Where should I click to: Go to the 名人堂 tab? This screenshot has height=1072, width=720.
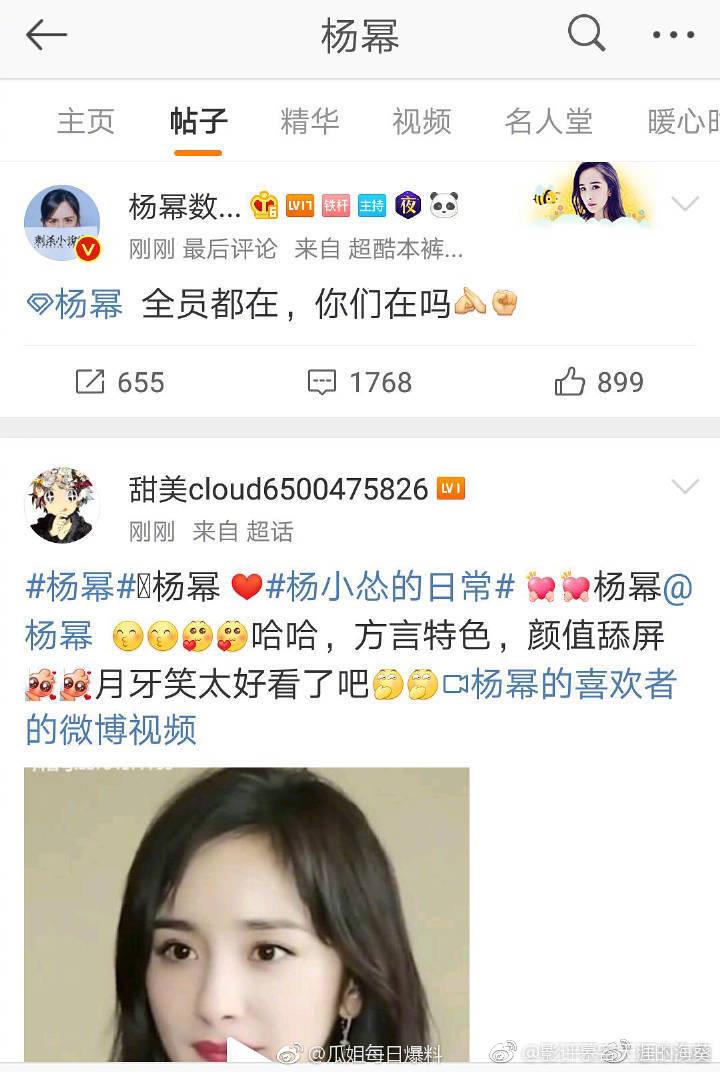(x=548, y=122)
